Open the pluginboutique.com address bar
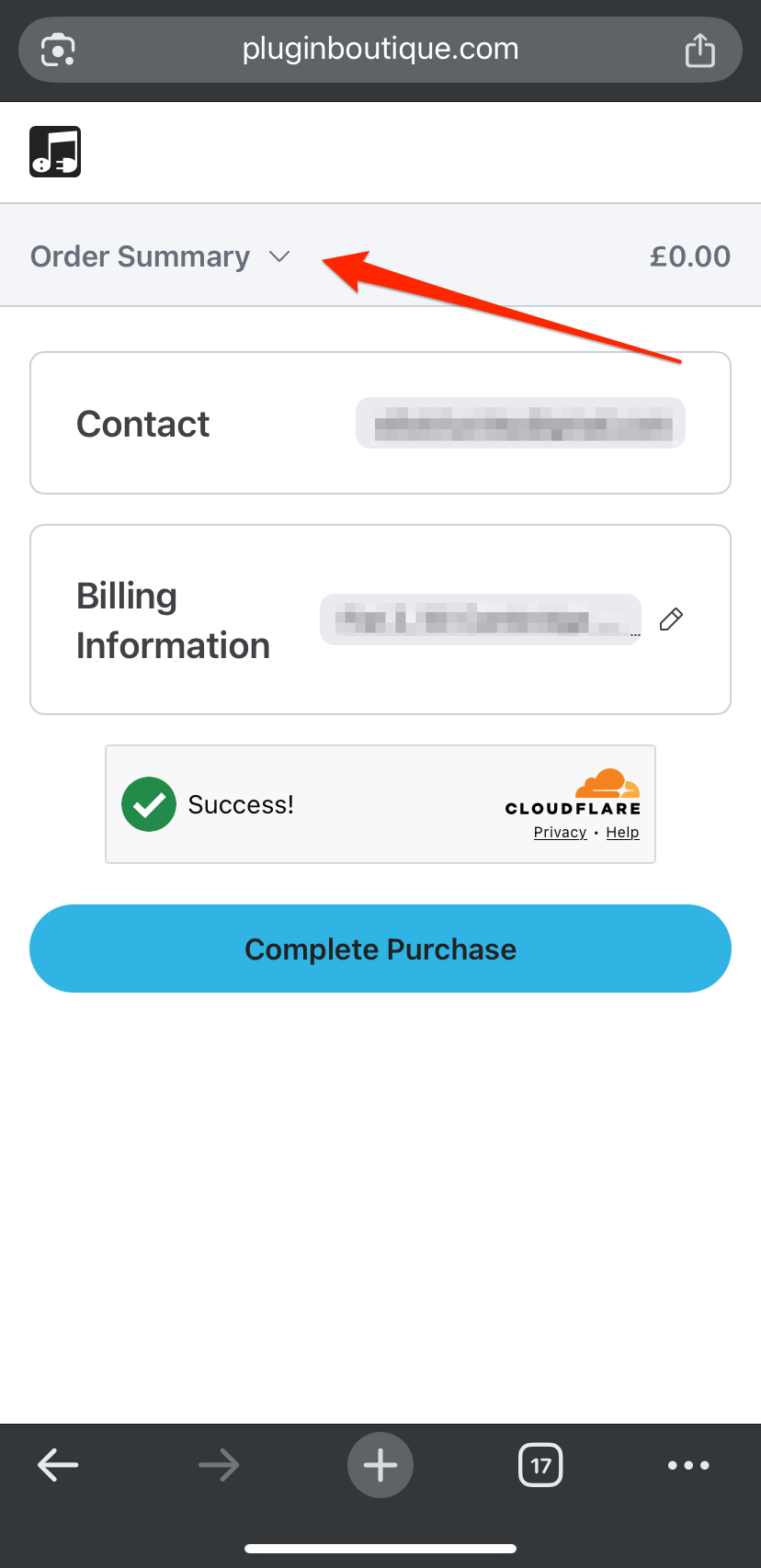The height and width of the screenshot is (1568, 761). [380, 50]
